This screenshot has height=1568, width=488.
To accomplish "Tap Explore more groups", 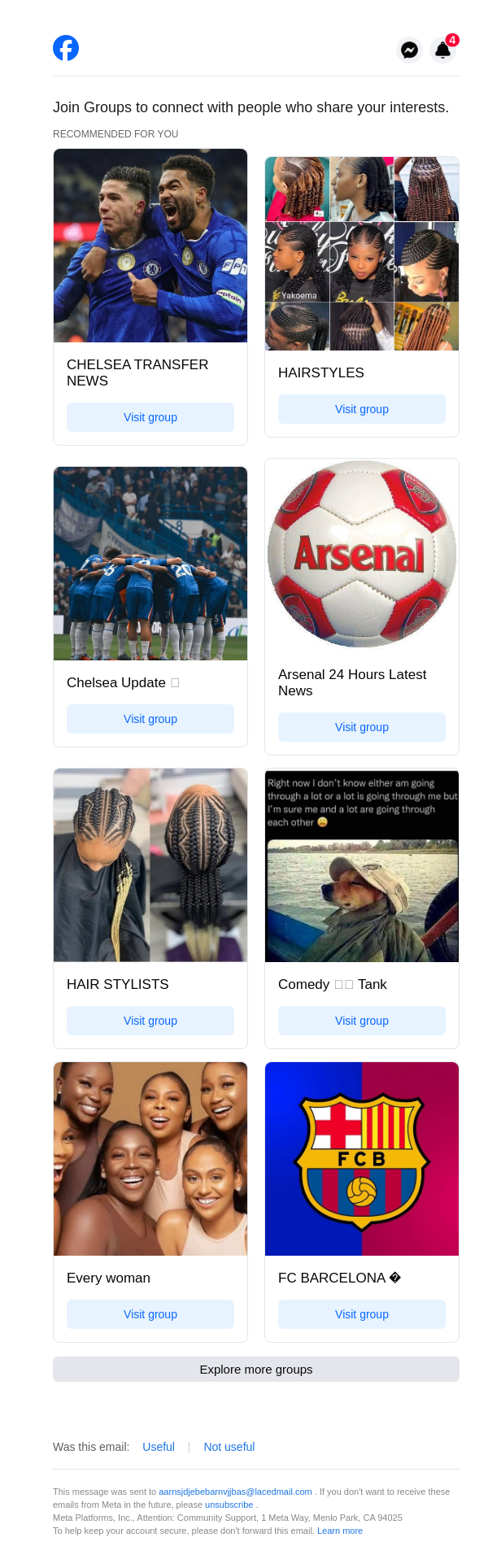I will (x=256, y=1369).
